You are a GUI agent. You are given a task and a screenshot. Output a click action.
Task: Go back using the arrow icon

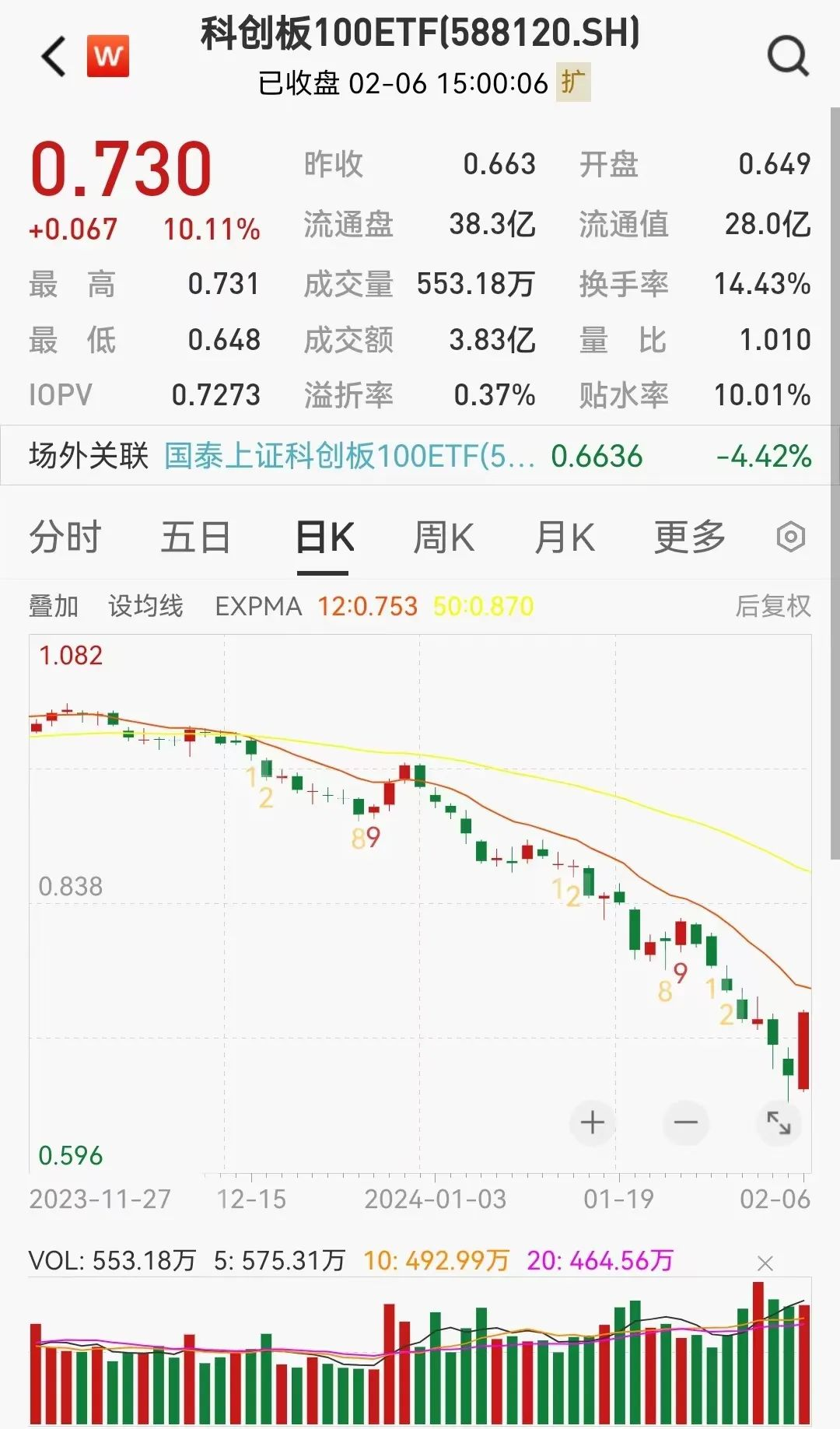[x=54, y=57]
